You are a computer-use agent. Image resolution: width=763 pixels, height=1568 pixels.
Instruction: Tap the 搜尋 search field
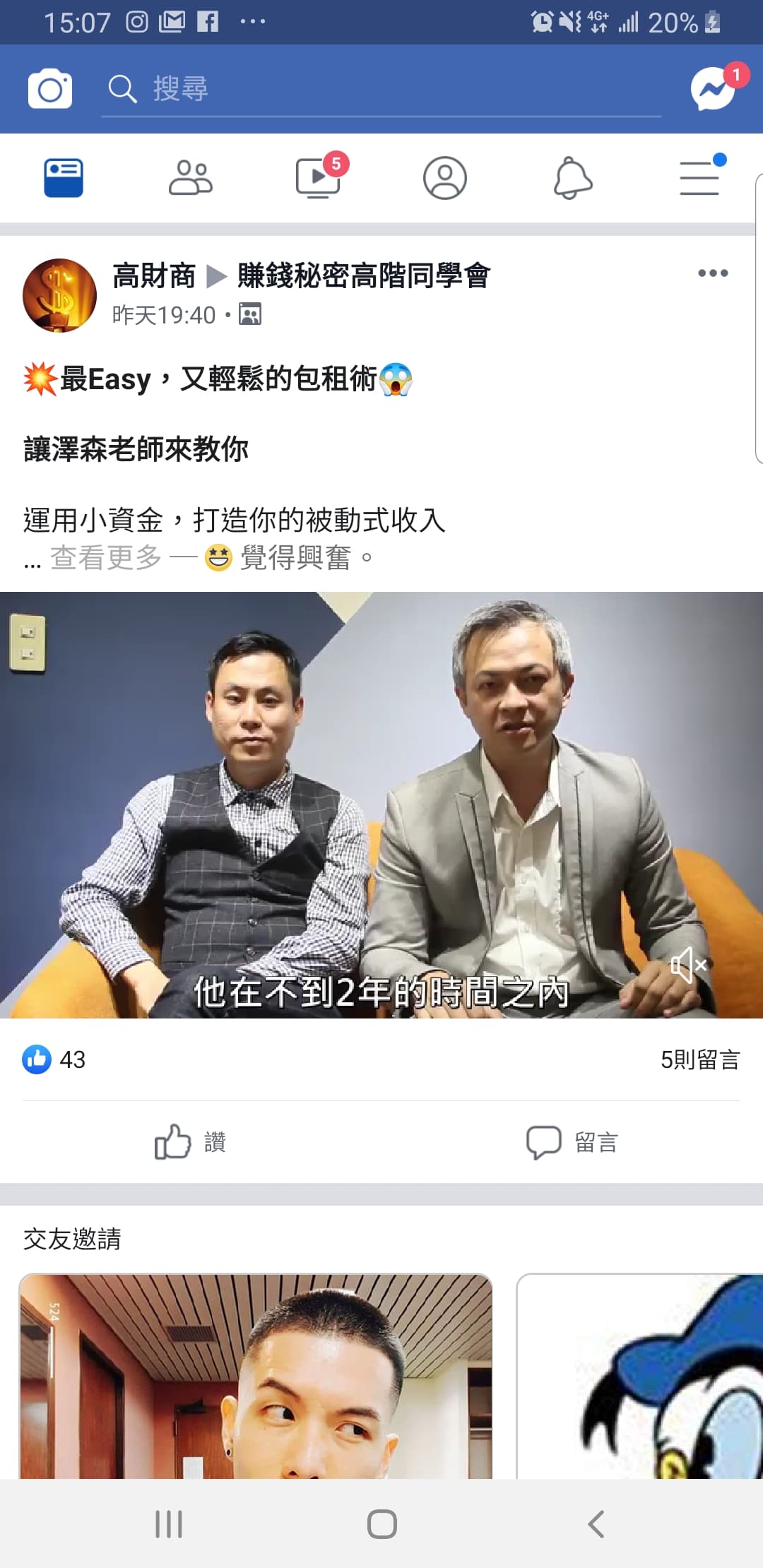(381, 89)
